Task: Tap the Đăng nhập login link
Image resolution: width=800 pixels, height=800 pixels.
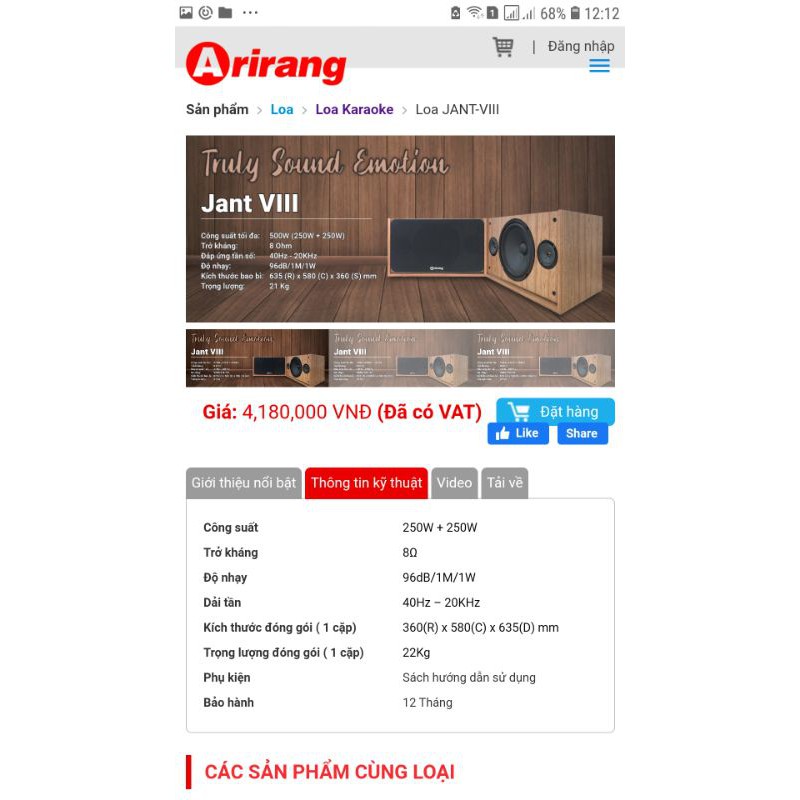Action: pos(580,46)
